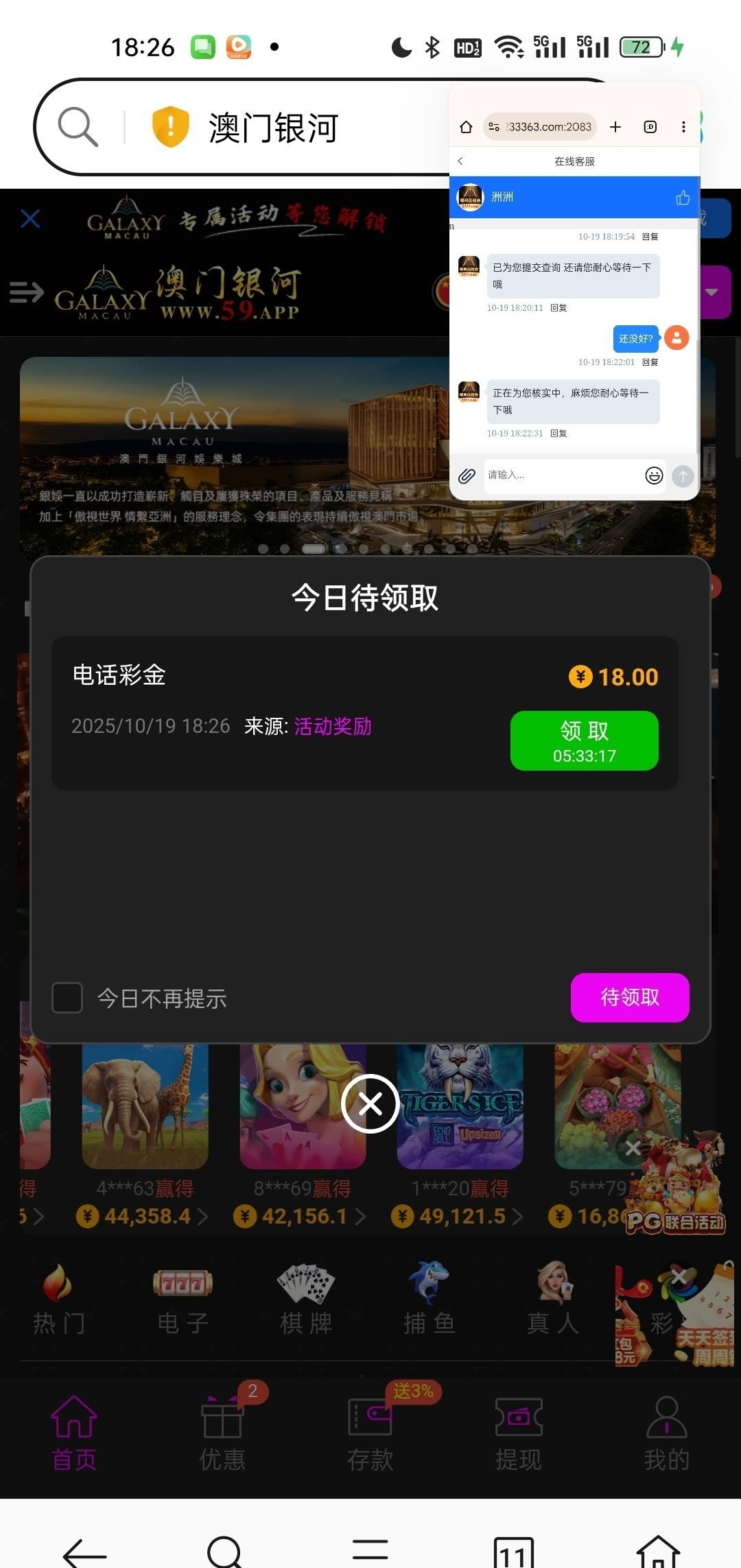Claim the 18.00 phone bonus reward
741x1568 pixels.
pyautogui.click(x=584, y=740)
